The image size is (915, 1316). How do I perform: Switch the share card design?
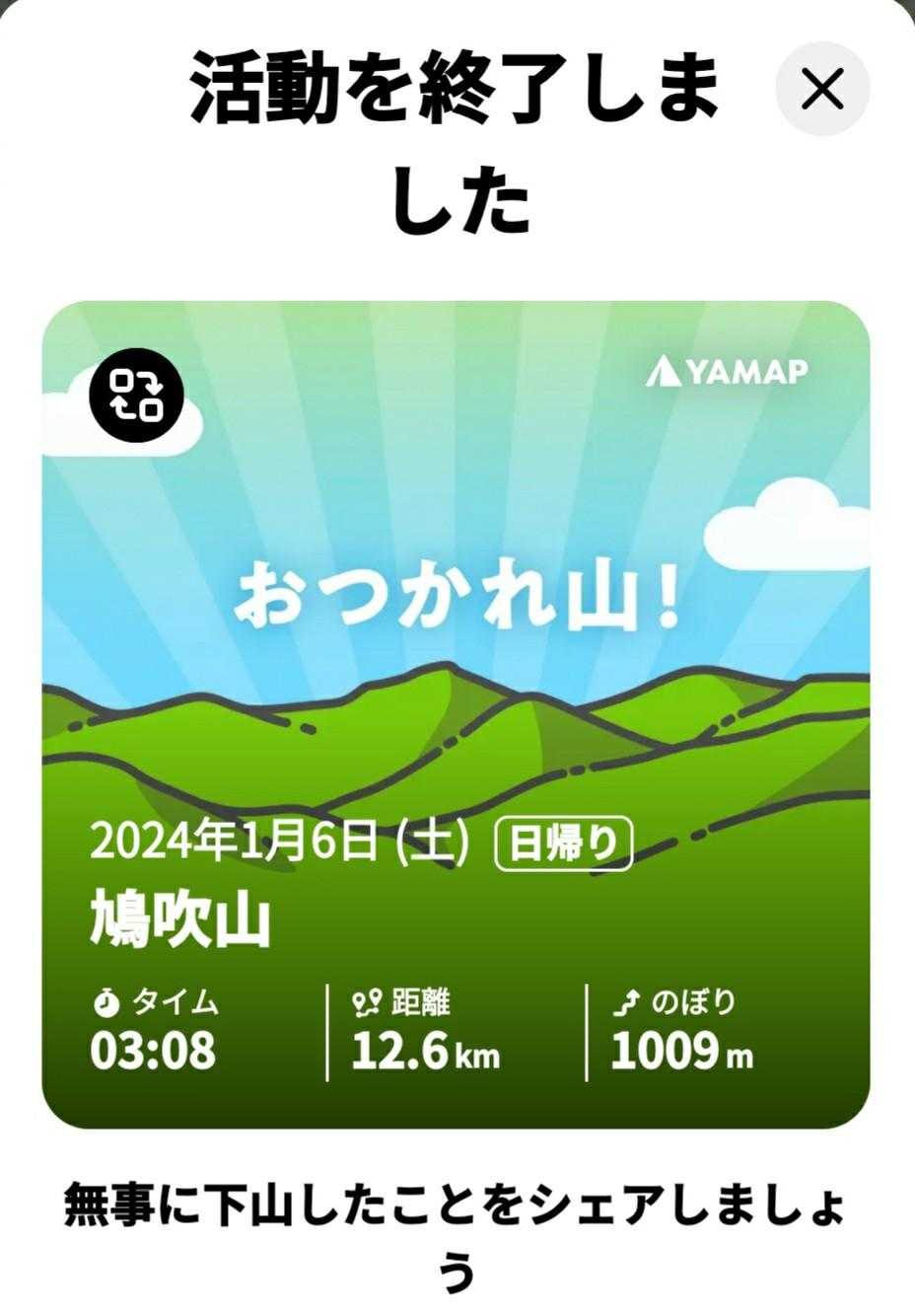tap(137, 396)
